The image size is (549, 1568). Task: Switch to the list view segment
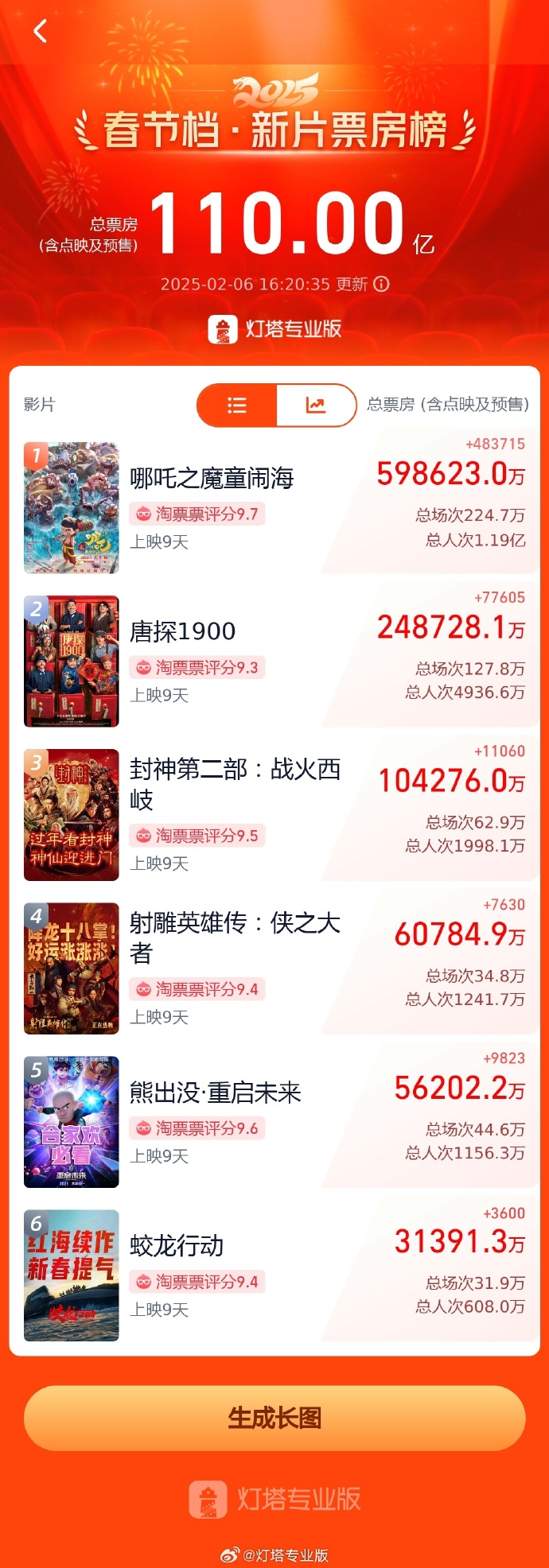pos(237,406)
